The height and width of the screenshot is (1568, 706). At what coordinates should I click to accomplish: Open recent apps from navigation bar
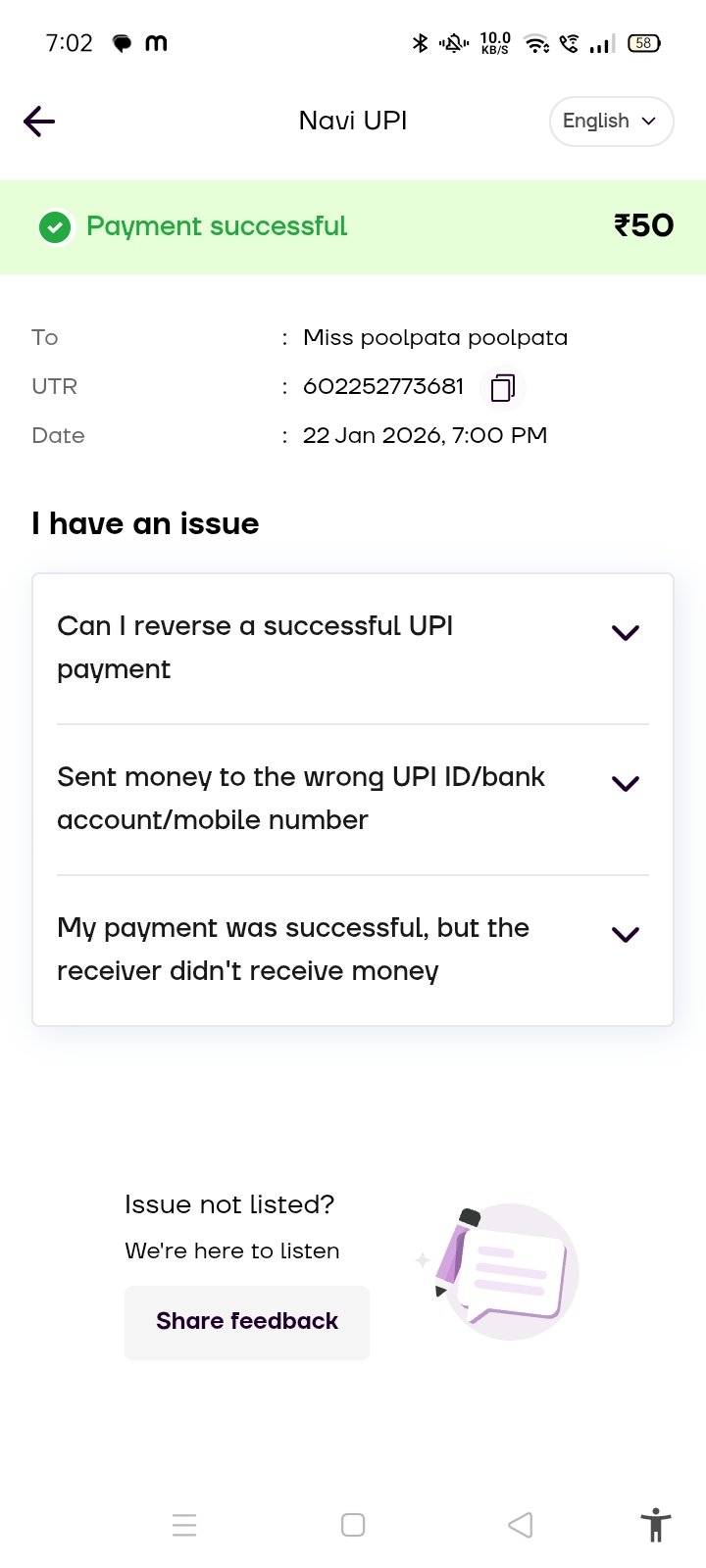[184, 1525]
